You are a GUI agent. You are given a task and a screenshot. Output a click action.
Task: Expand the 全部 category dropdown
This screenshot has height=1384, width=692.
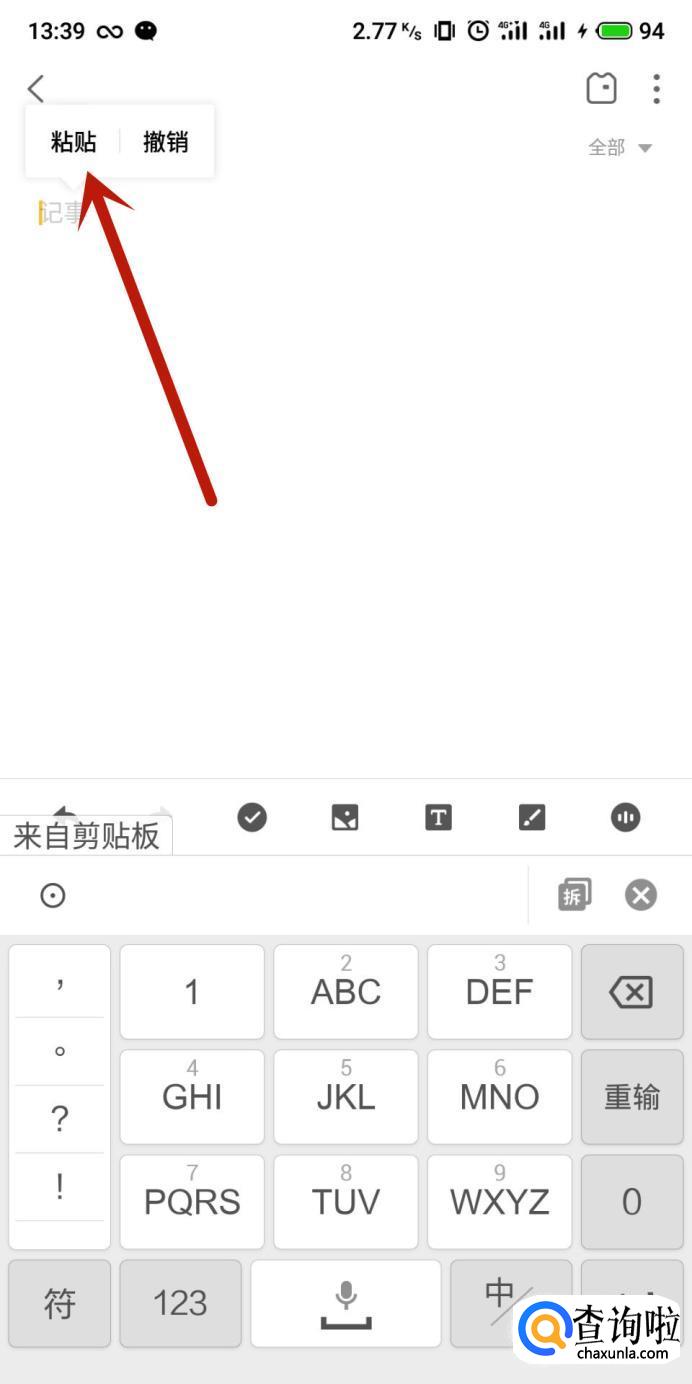point(620,147)
